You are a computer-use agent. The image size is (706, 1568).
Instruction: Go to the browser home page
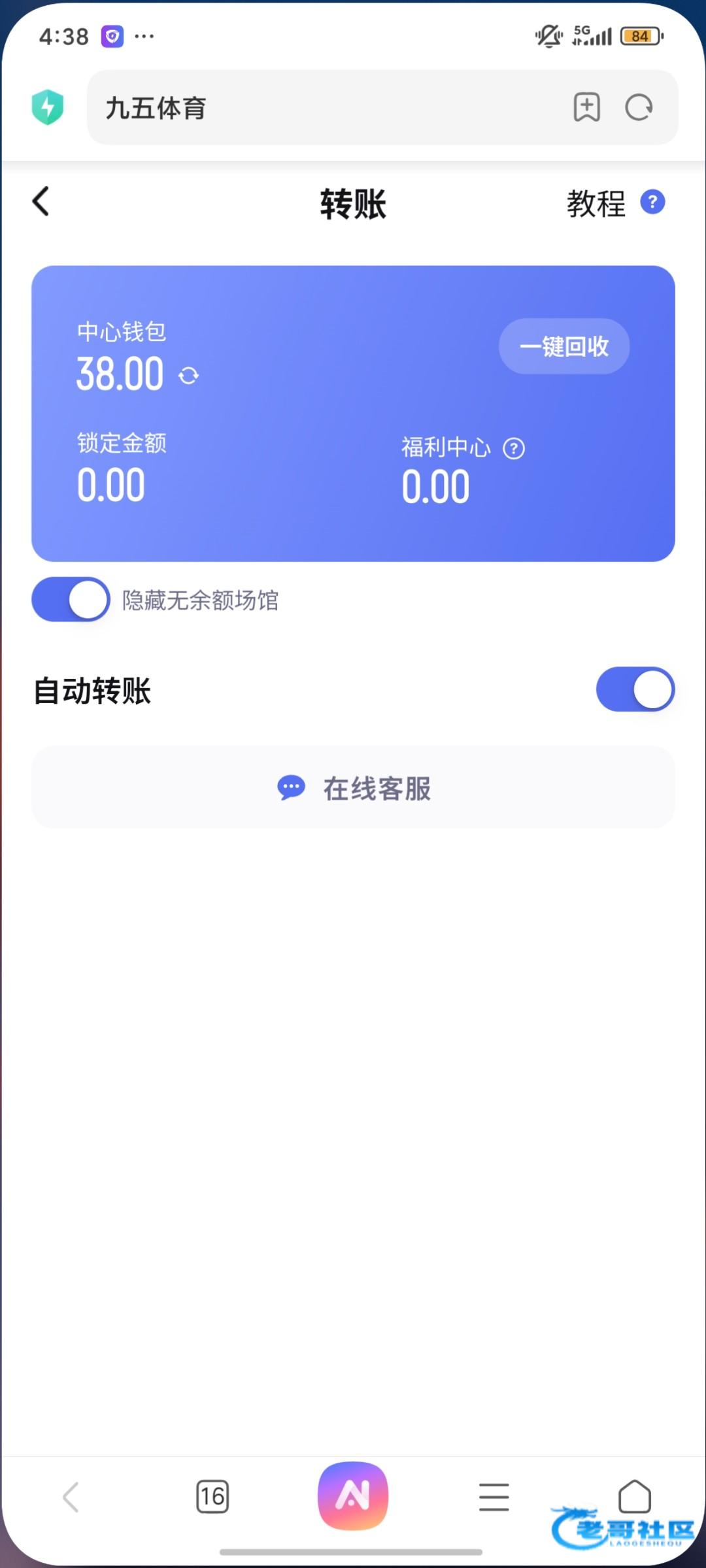pos(634,1496)
